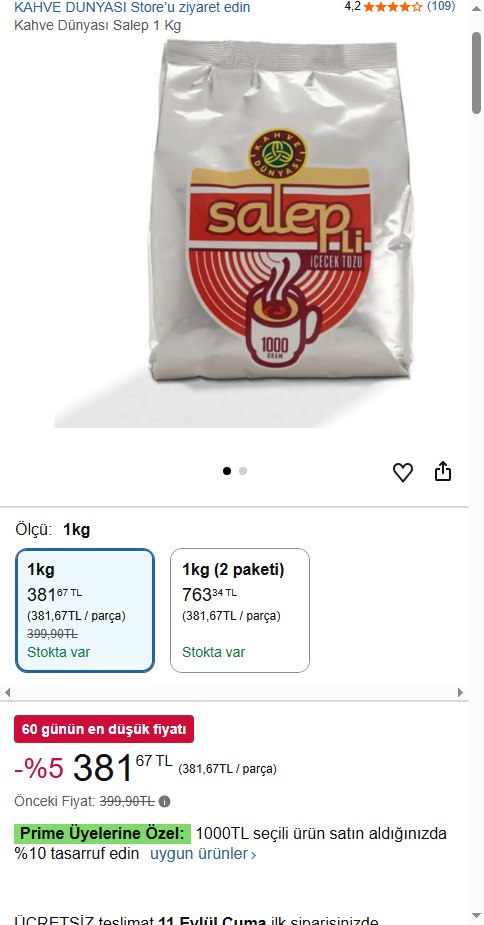Image resolution: width=484 pixels, height=925 pixels.
Task: Choose the 1kg (2 paketi) option
Action: 240,611
